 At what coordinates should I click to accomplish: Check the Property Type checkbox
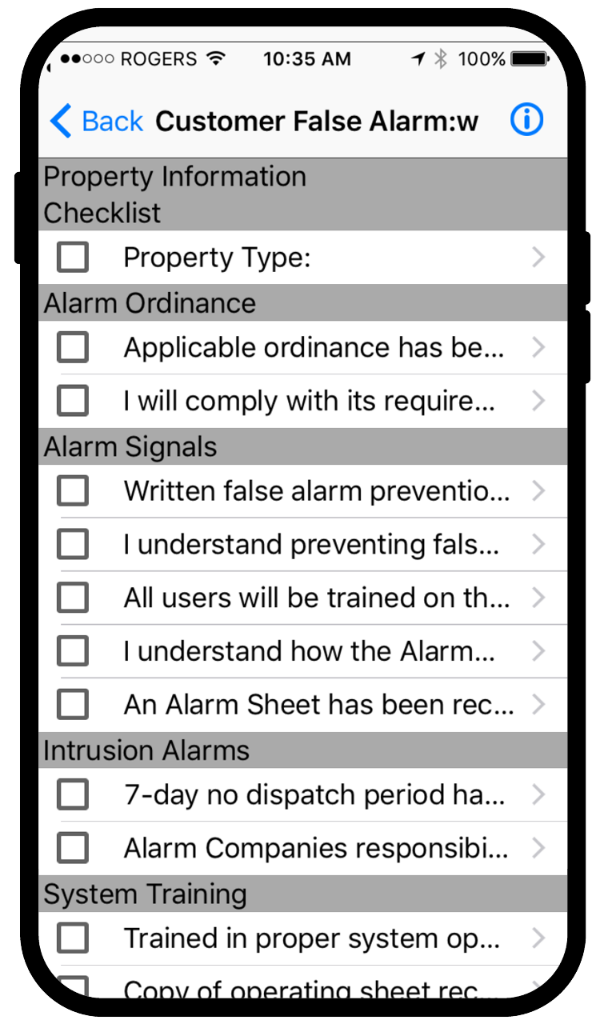(73, 257)
